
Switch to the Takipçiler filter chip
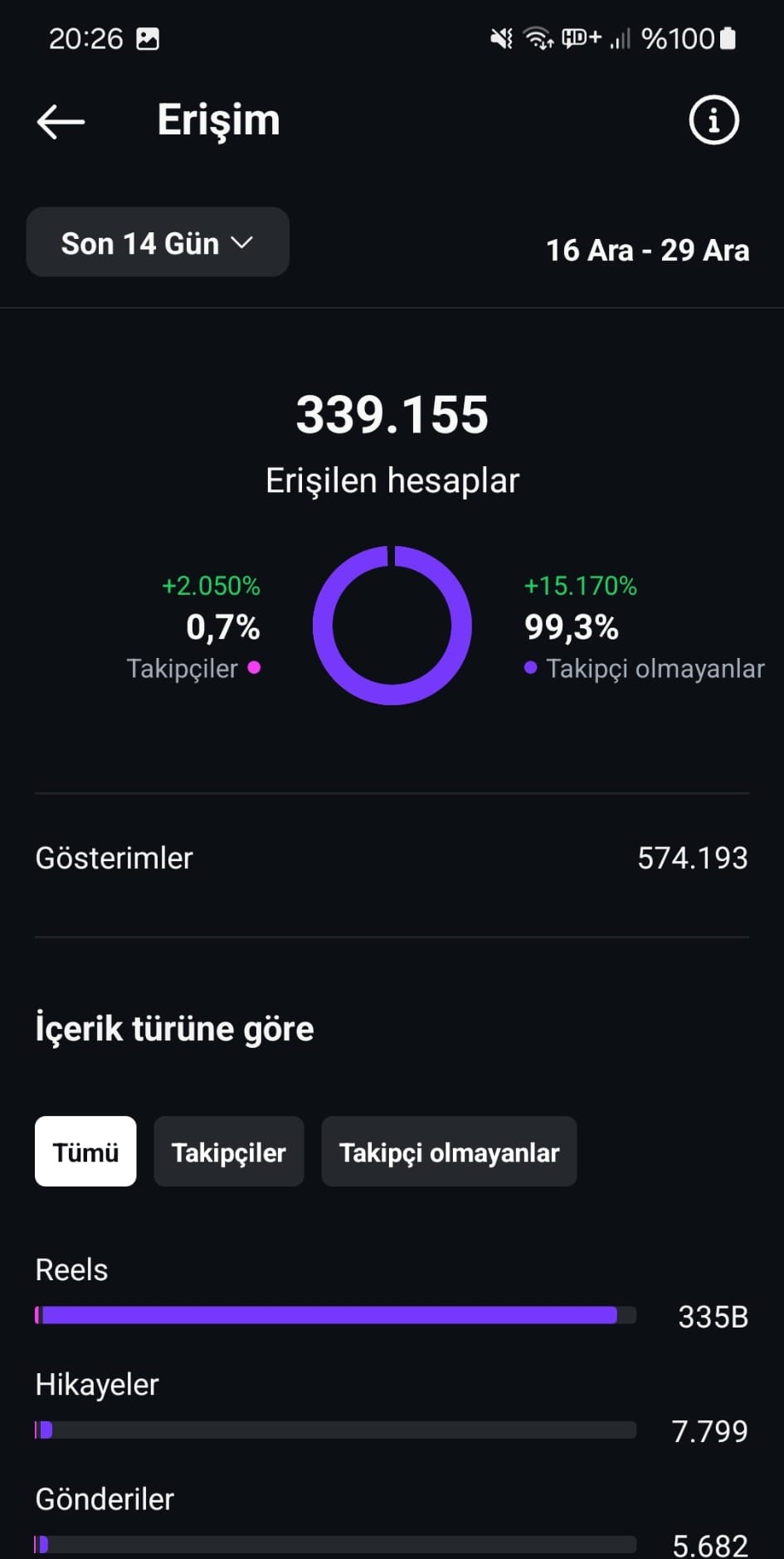pos(229,1152)
